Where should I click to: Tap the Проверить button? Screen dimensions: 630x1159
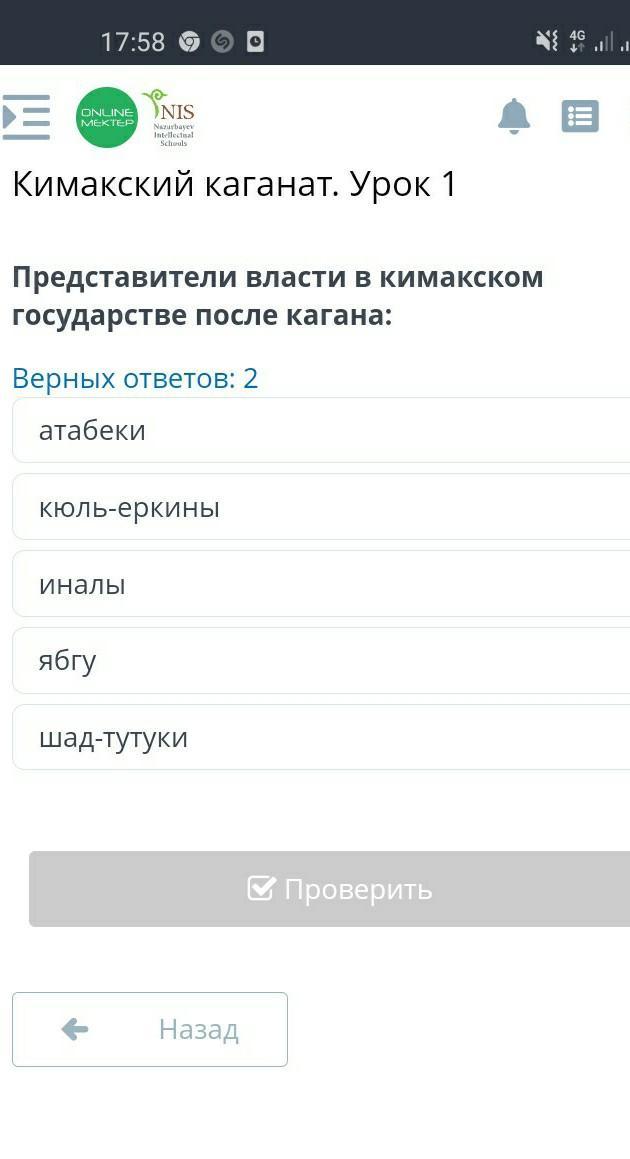330,889
